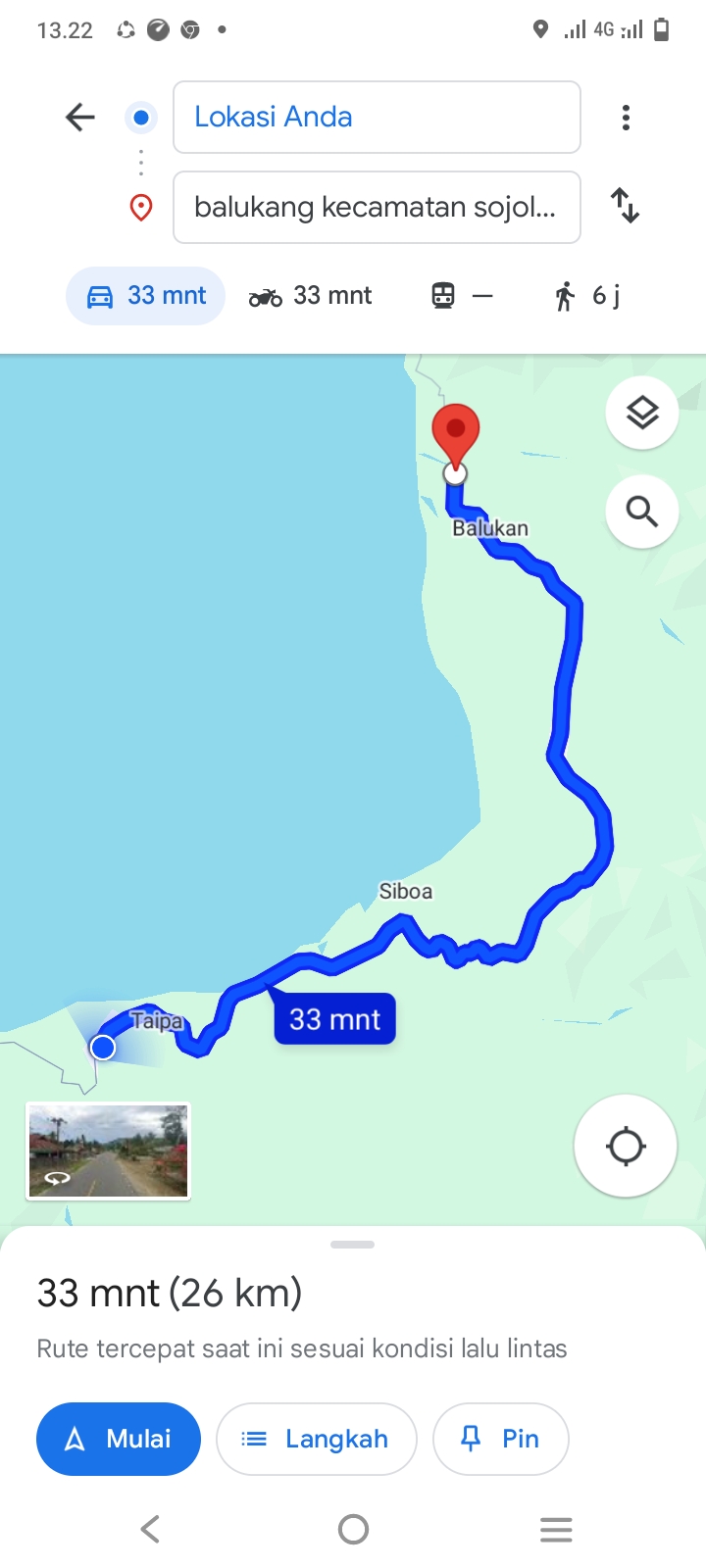Viewport: 706px width, 1568px height.
Task: Start navigation with Mulai button
Action: click(x=119, y=1439)
